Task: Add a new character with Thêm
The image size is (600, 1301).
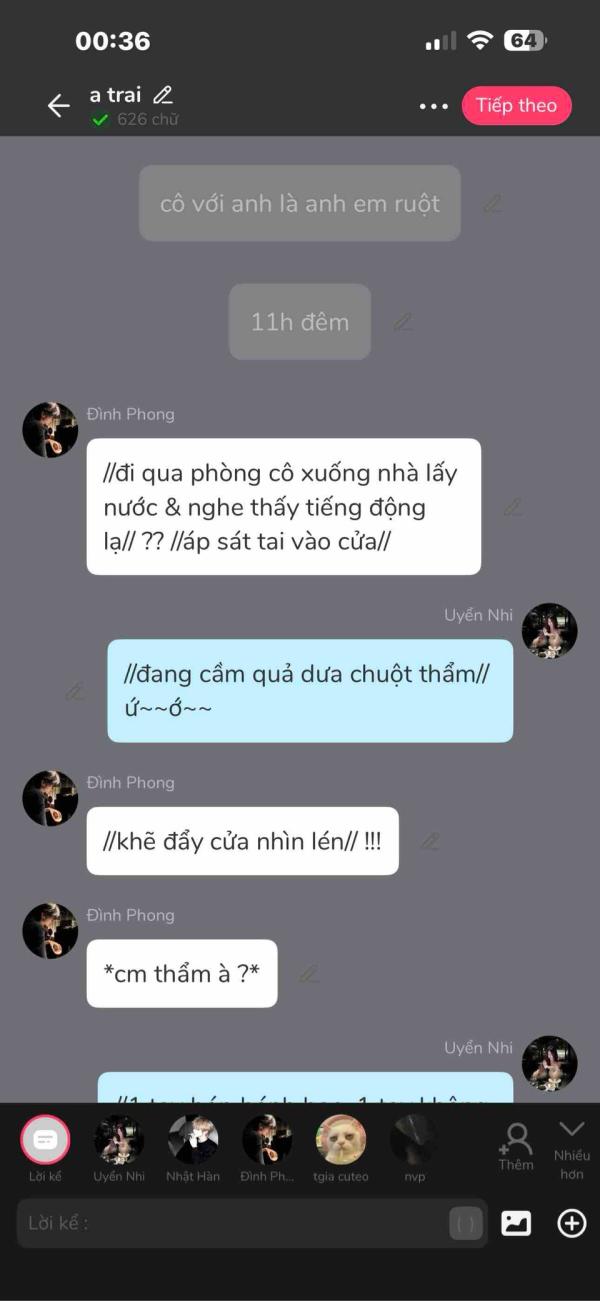Action: coord(516,1145)
